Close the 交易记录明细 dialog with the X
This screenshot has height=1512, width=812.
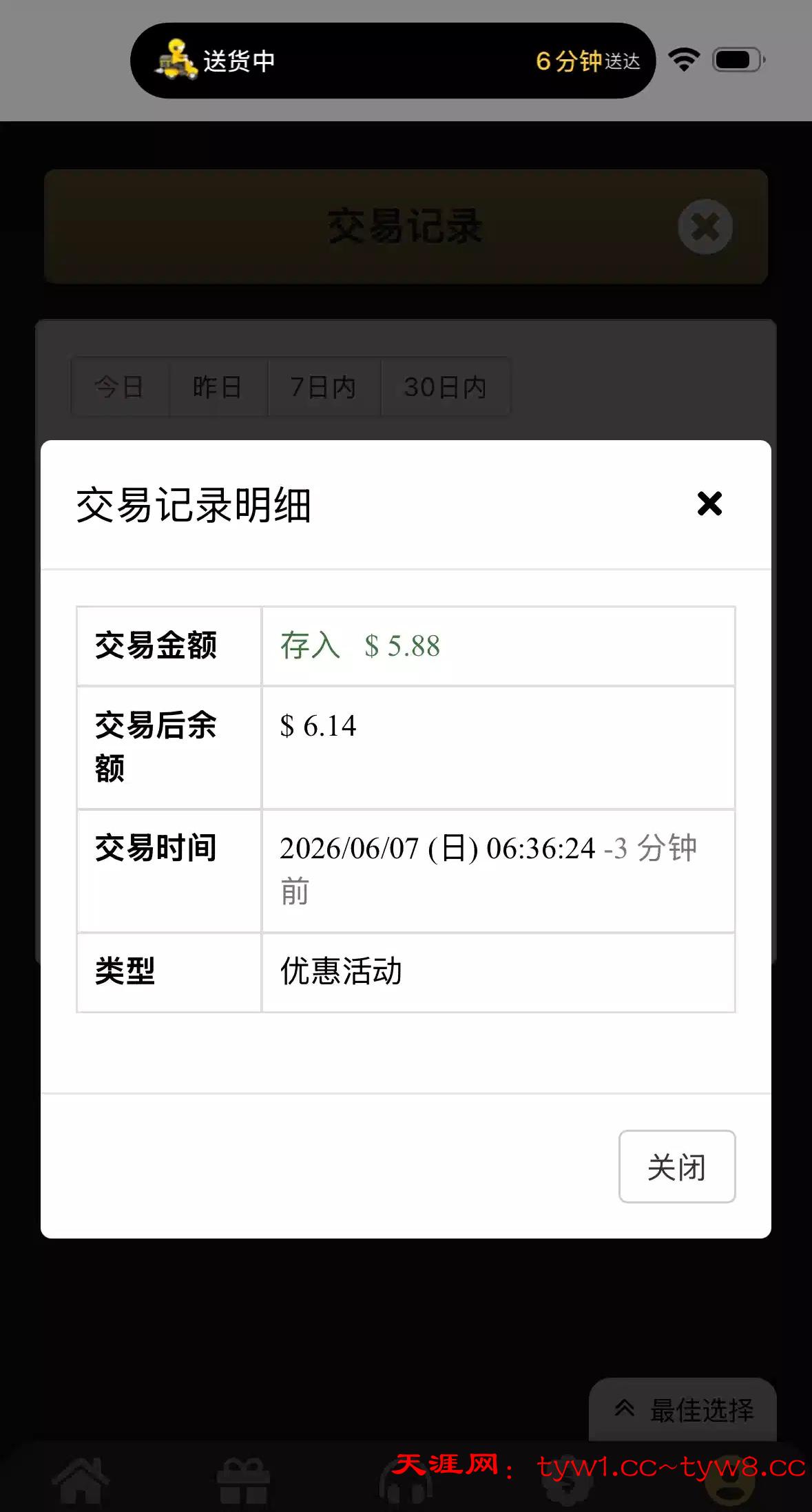[x=709, y=504]
